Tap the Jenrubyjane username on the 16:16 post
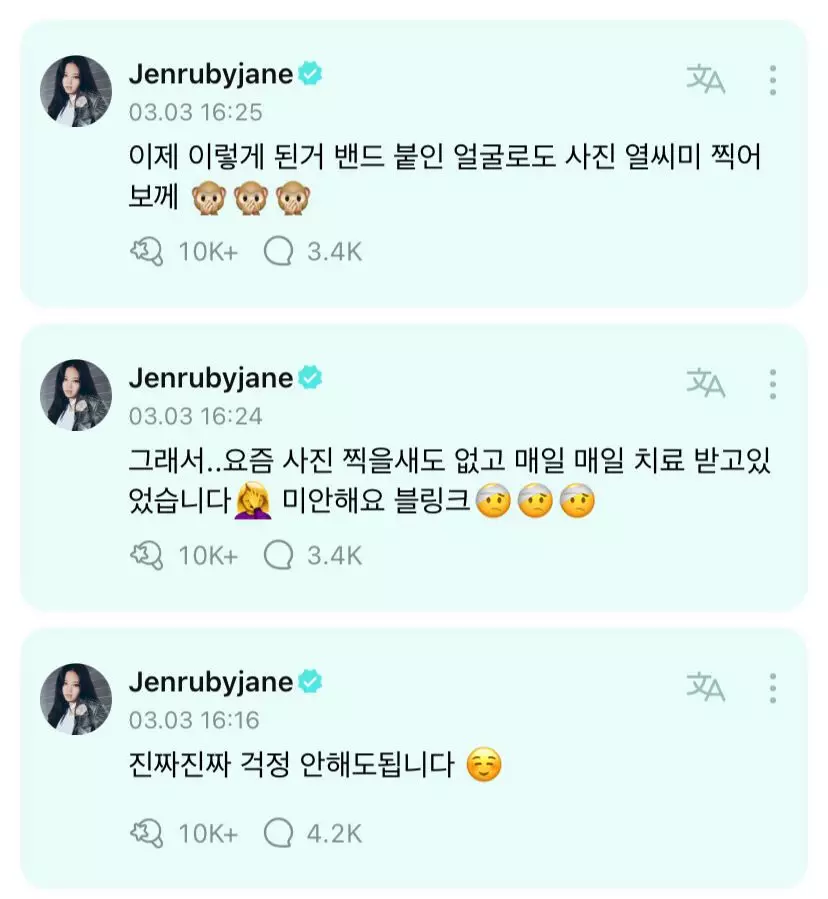Screen dimensions: 828x899 pos(211,682)
